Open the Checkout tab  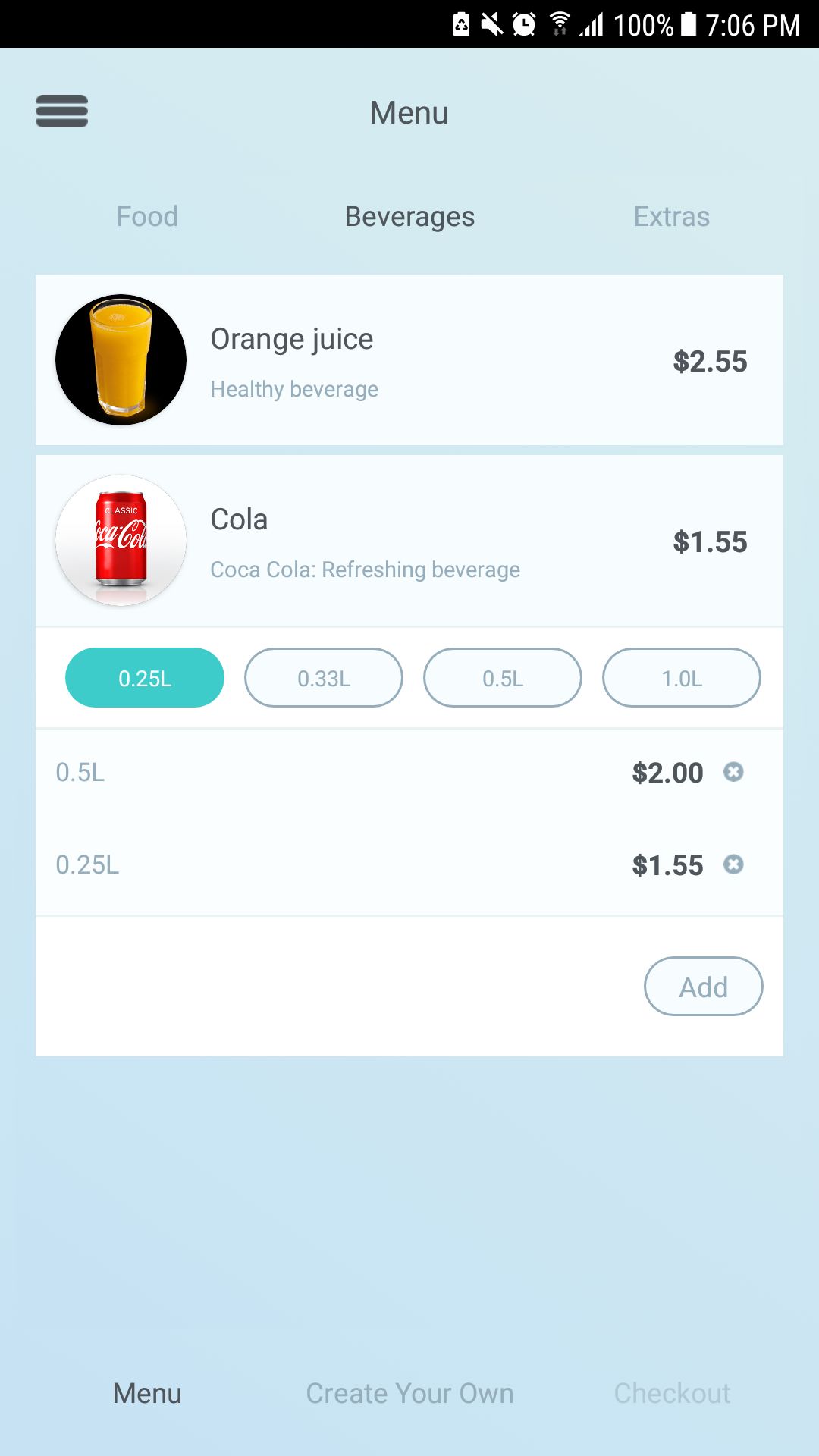pyautogui.click(x=672, y=1393)
